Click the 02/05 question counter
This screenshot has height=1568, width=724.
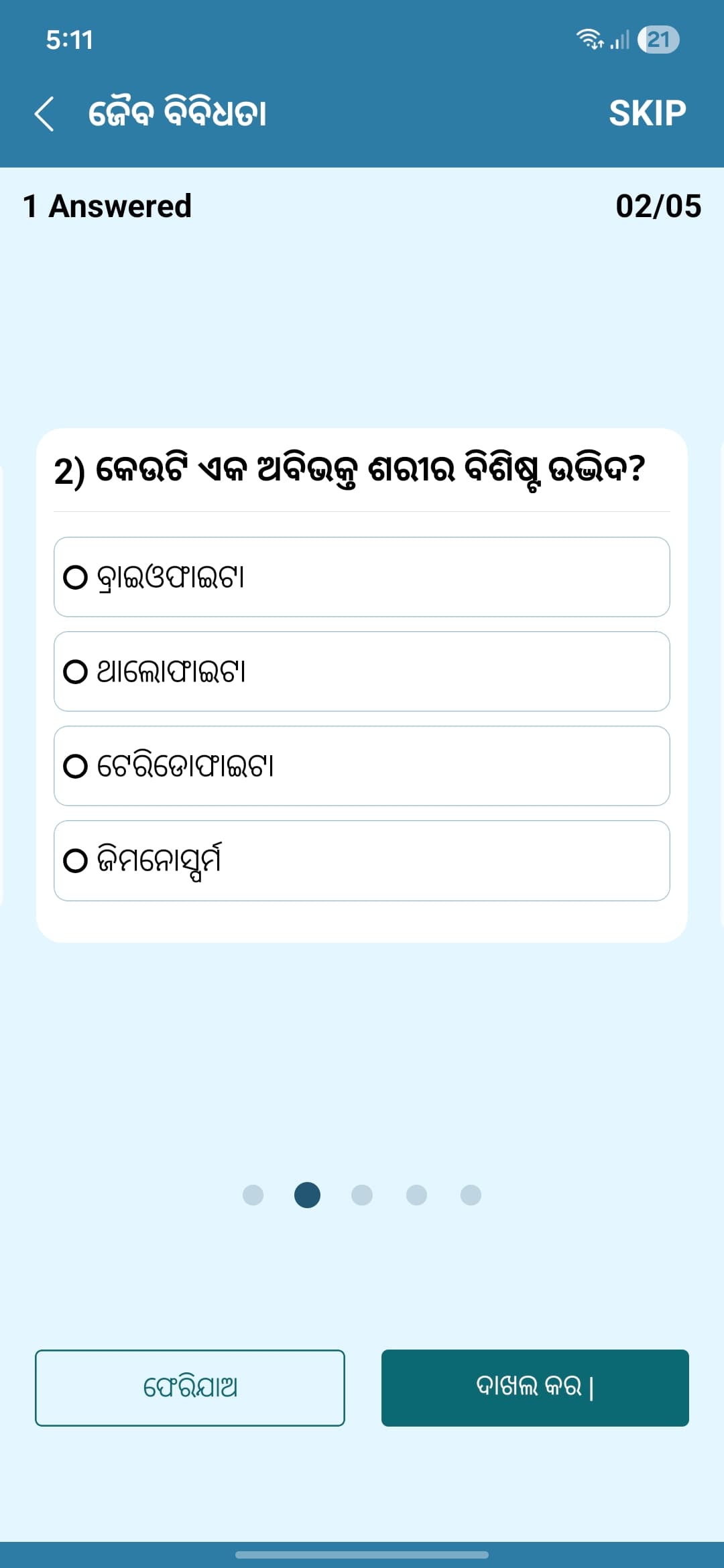tap(659, 206)
